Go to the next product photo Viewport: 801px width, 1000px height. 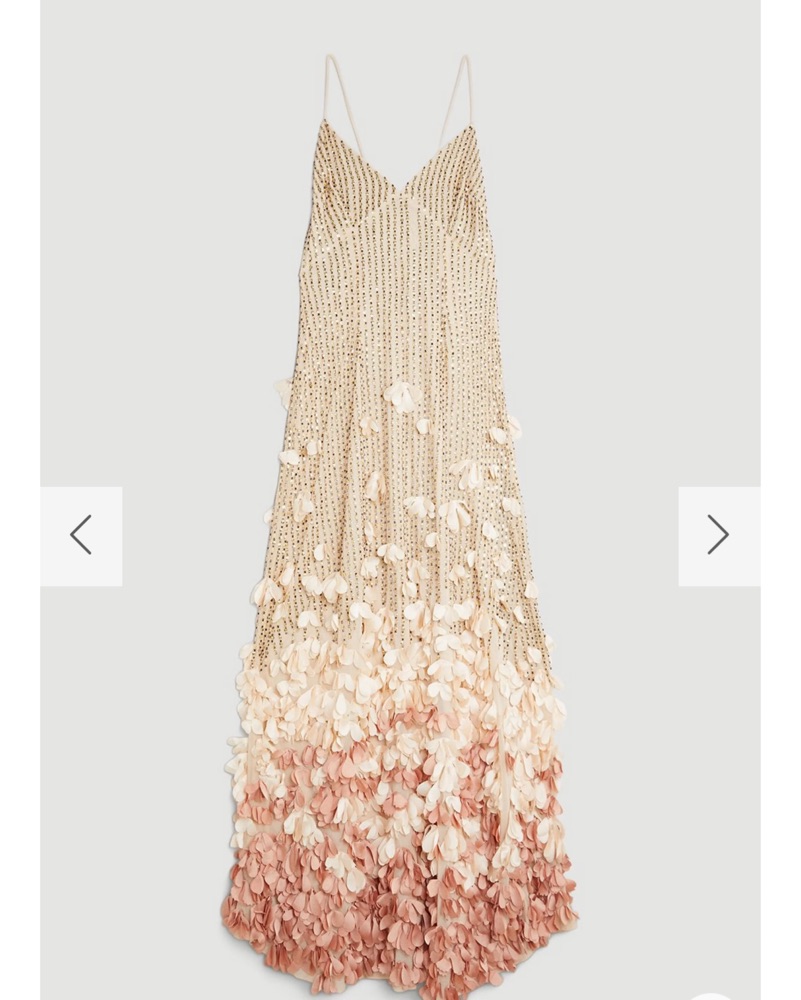point(718,535)
